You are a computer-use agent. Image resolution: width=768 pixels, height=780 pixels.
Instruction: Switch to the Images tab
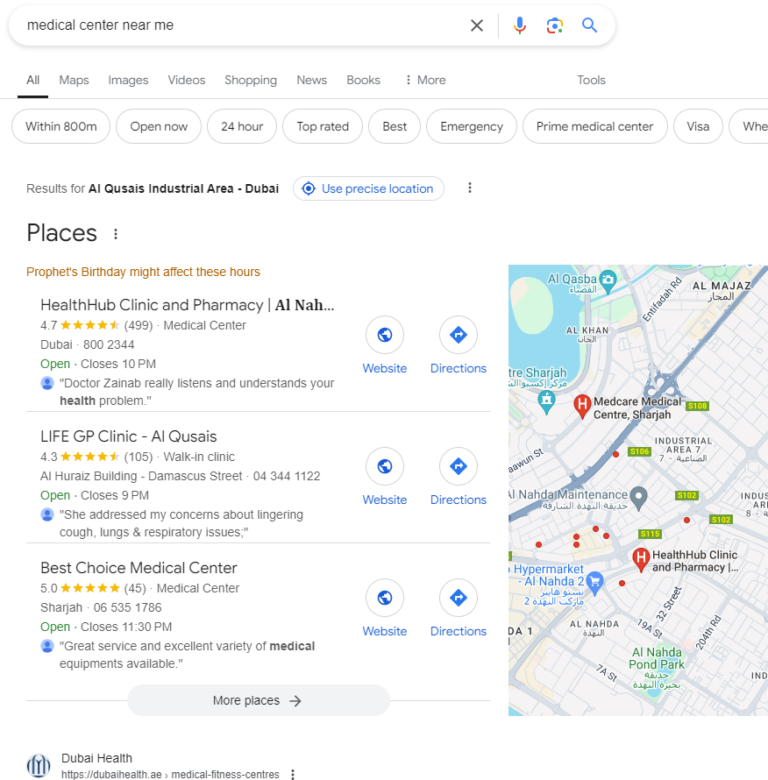[x=128, y=80]
